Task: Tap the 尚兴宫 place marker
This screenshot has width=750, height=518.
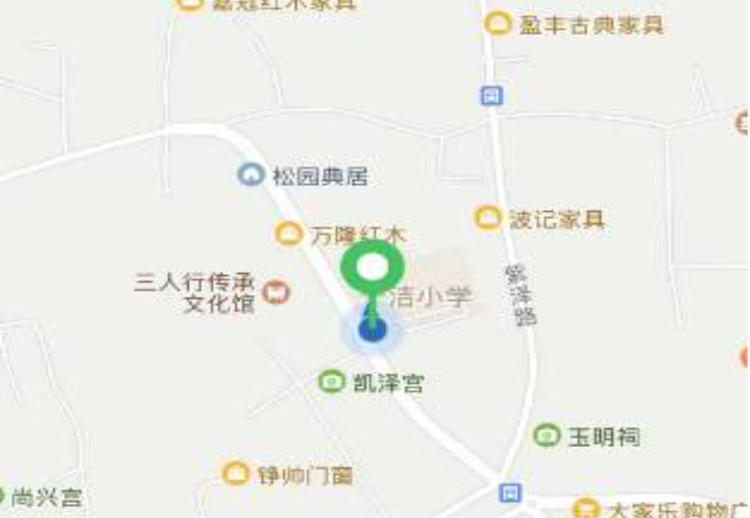Action: coord(4,495)
